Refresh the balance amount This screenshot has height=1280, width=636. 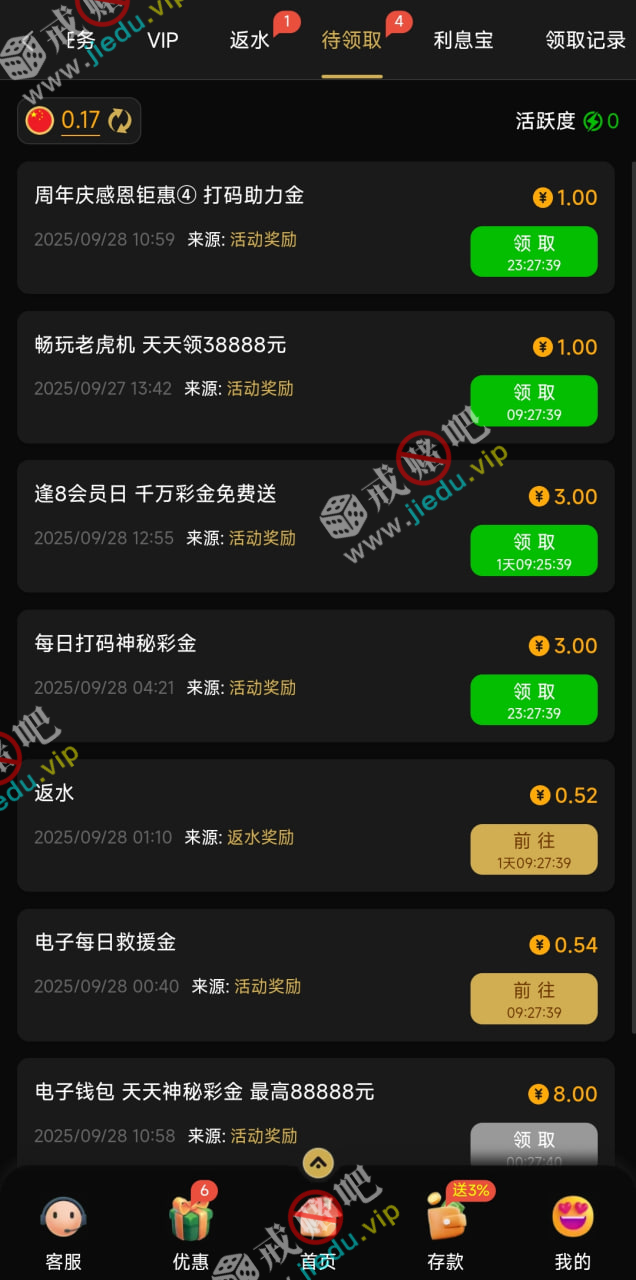(x=120, y=121)
